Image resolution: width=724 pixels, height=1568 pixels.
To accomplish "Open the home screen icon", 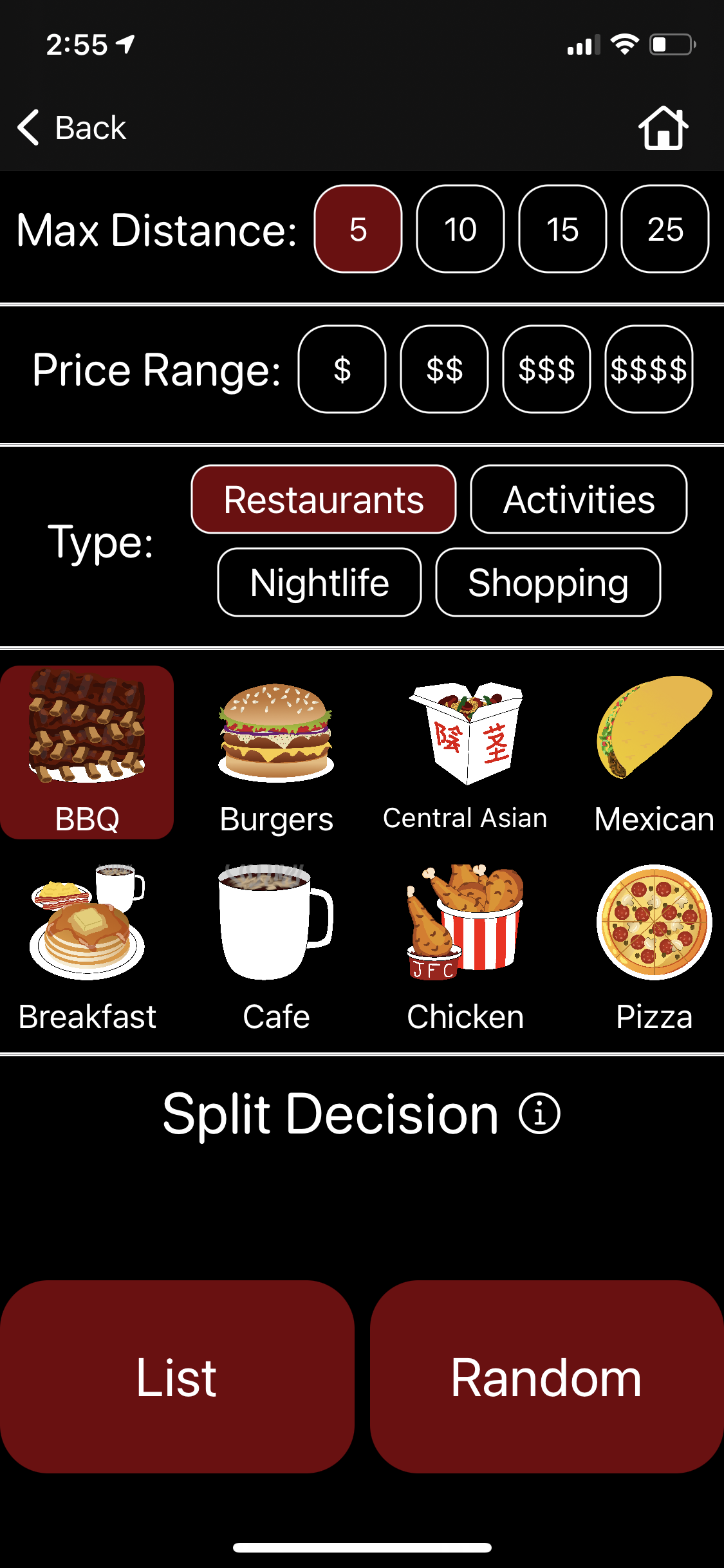I will (x=663, y=127).
